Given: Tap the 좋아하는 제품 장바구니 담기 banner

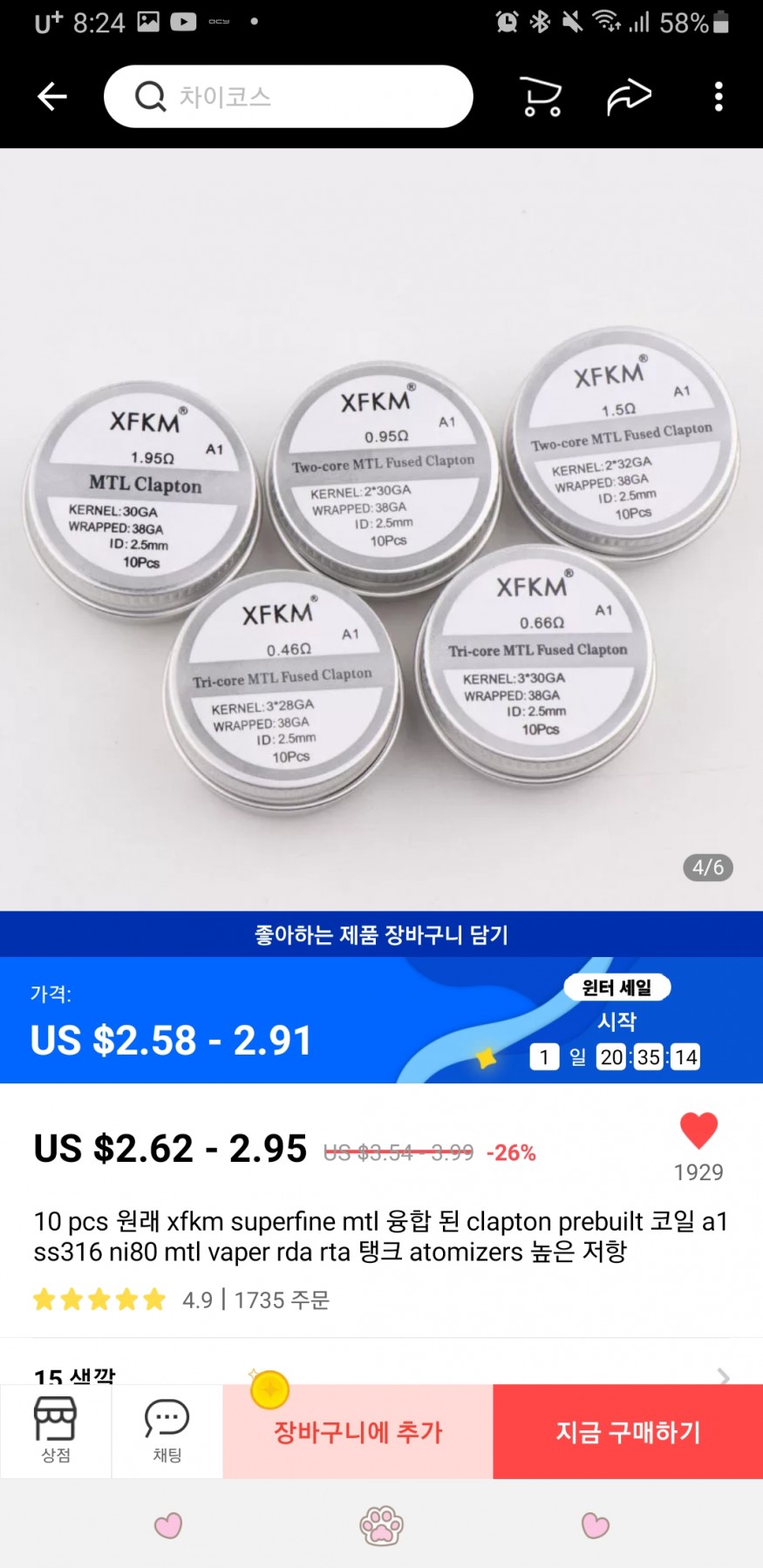Looking at the screenshot, I should coord(381,934).
